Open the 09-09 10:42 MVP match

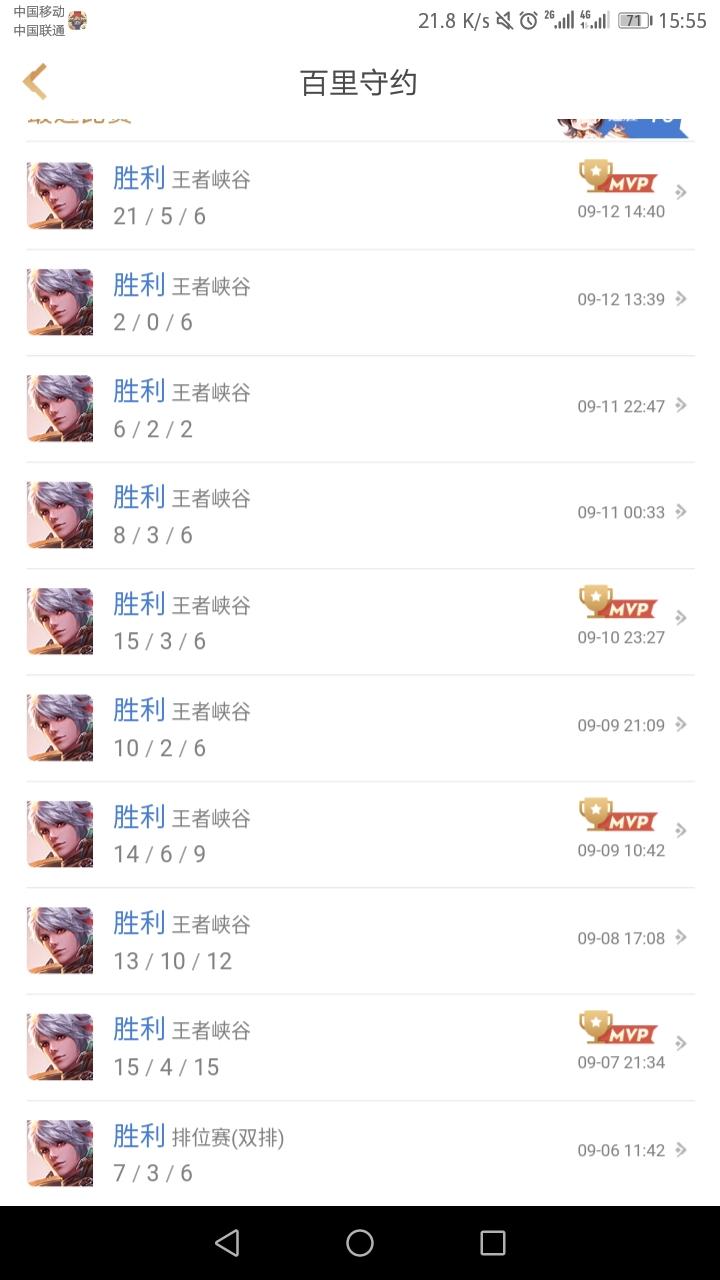point(360,835)
